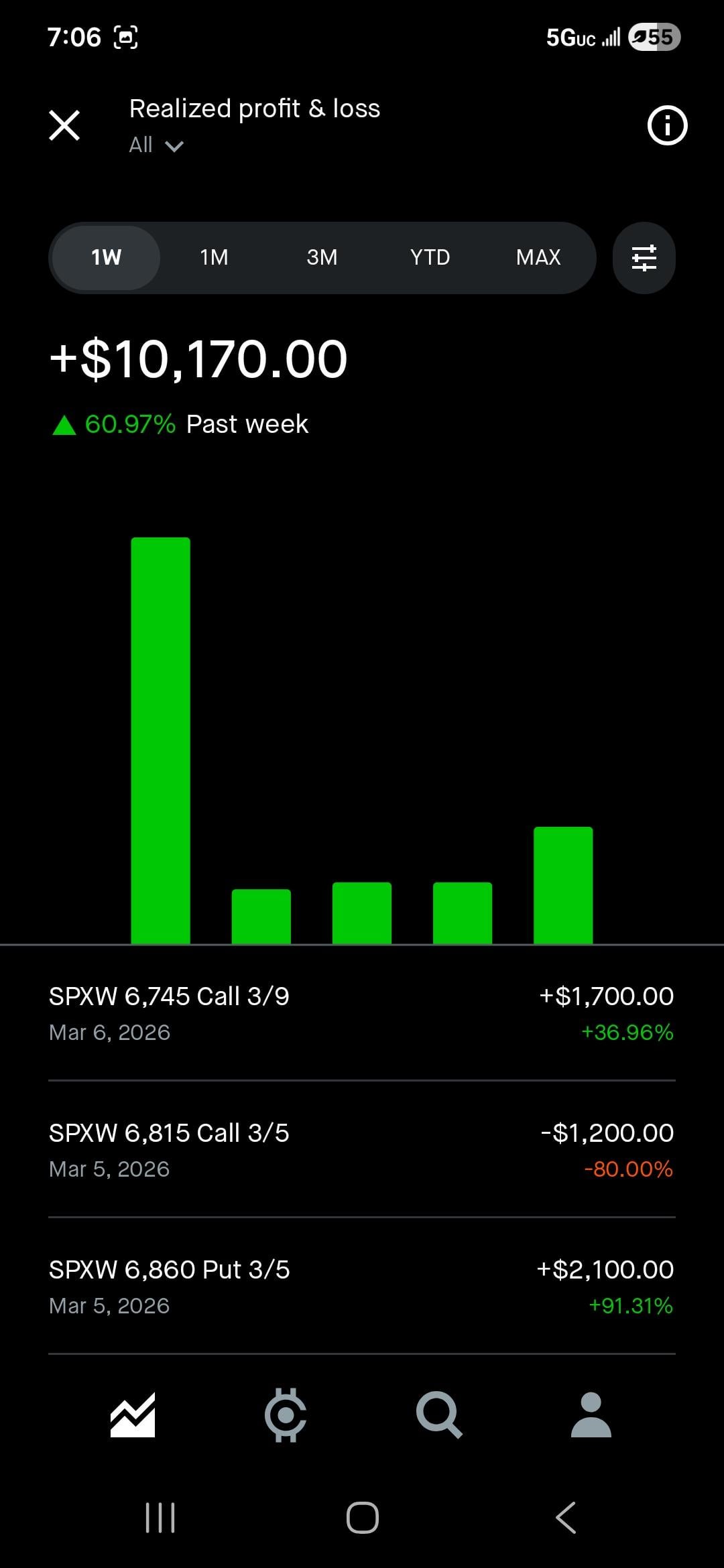Screen dimensions: 724x1568
Task: Open the SPXW 6,860 Put 3/5 trade
Action: tap(361, 1287)
